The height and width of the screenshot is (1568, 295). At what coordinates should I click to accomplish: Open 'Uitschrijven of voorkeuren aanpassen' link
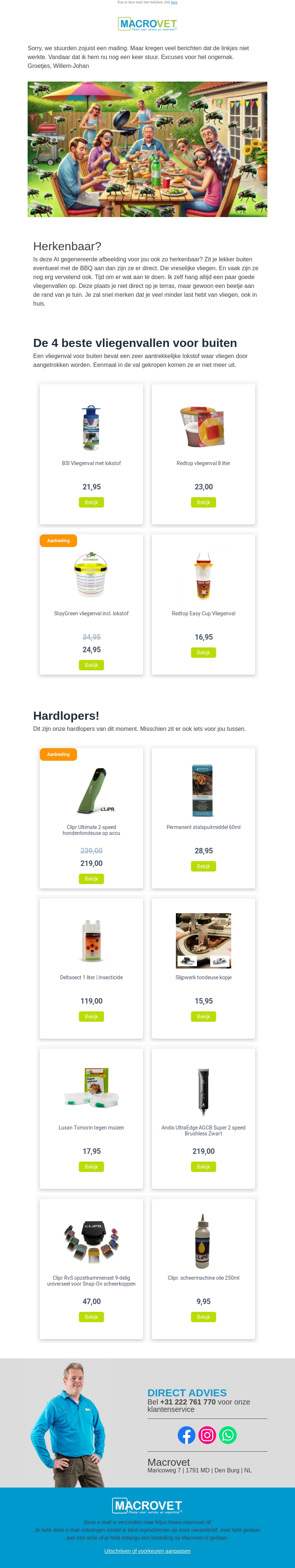coord(147,1551)
